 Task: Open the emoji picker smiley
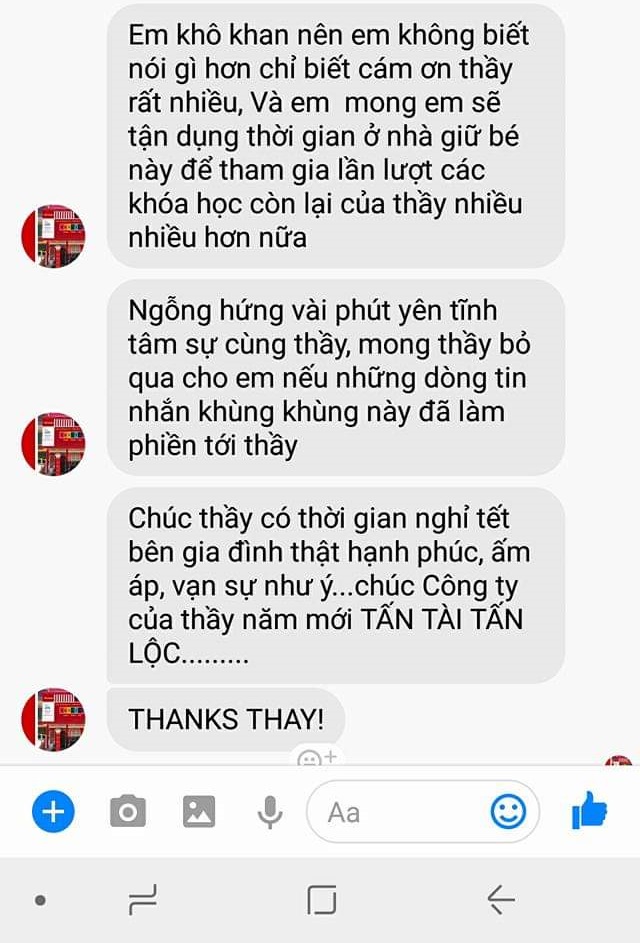[508, 812]
